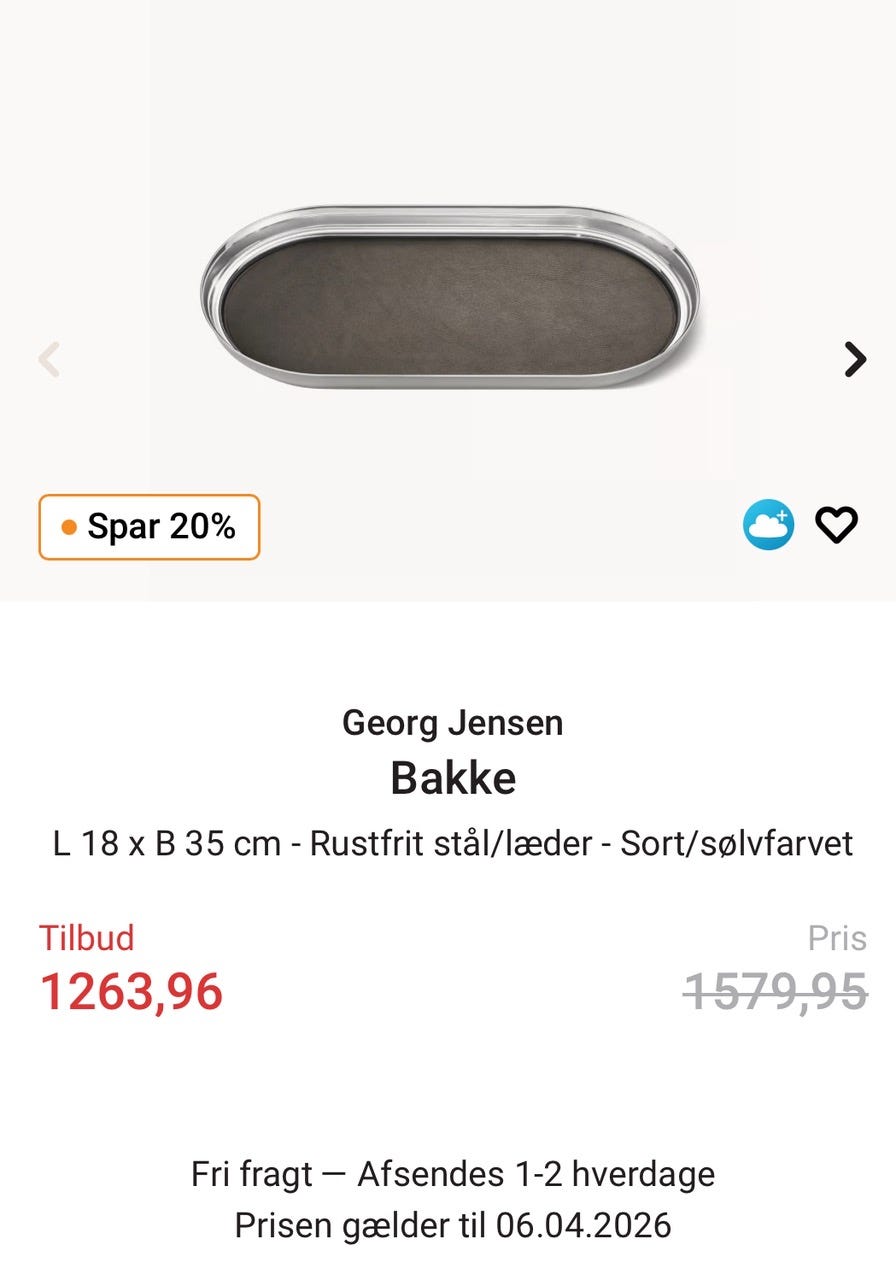This screenshot has height=1280, width=896.
Task: Toggle the wishlist heart for the Bakke tray
Action: point(837,522)
